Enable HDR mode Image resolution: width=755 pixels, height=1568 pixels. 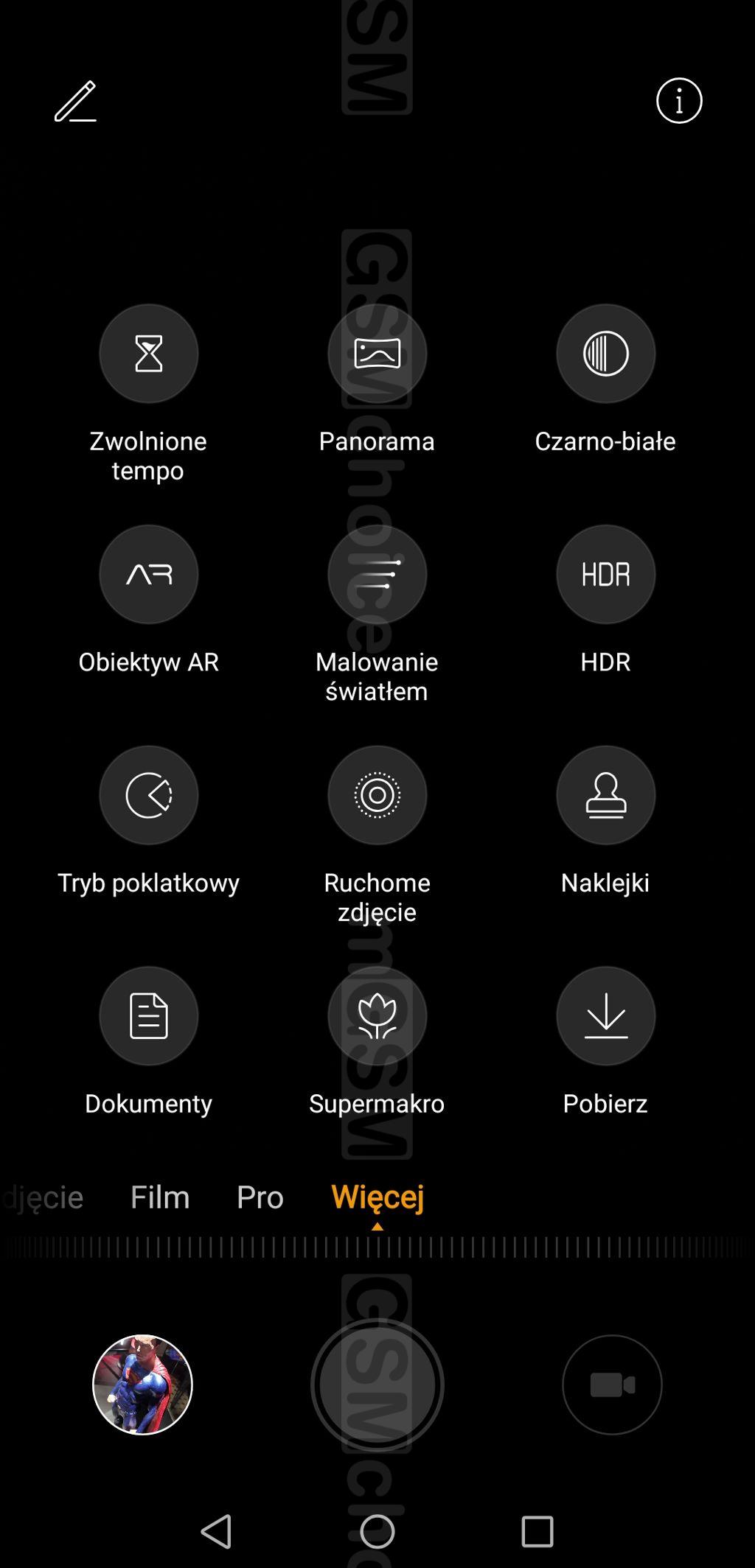pos(605,574)
